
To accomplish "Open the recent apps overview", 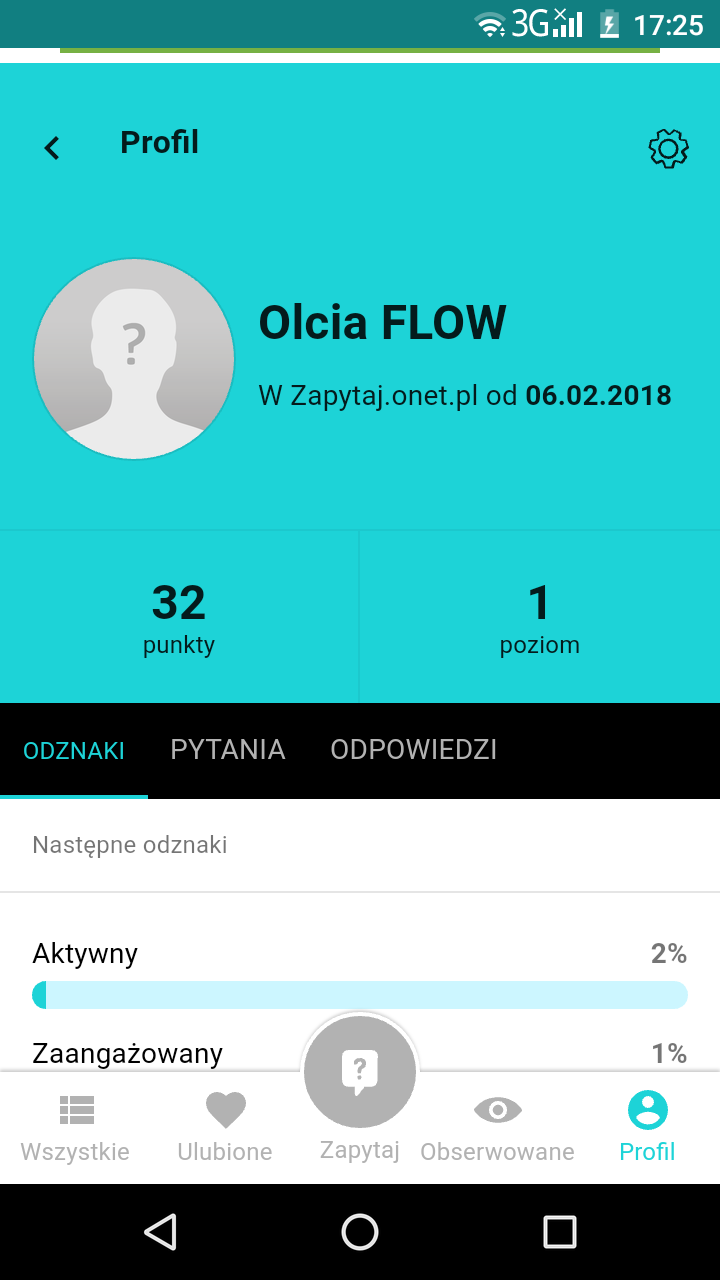I will [x=559, y=1232].
